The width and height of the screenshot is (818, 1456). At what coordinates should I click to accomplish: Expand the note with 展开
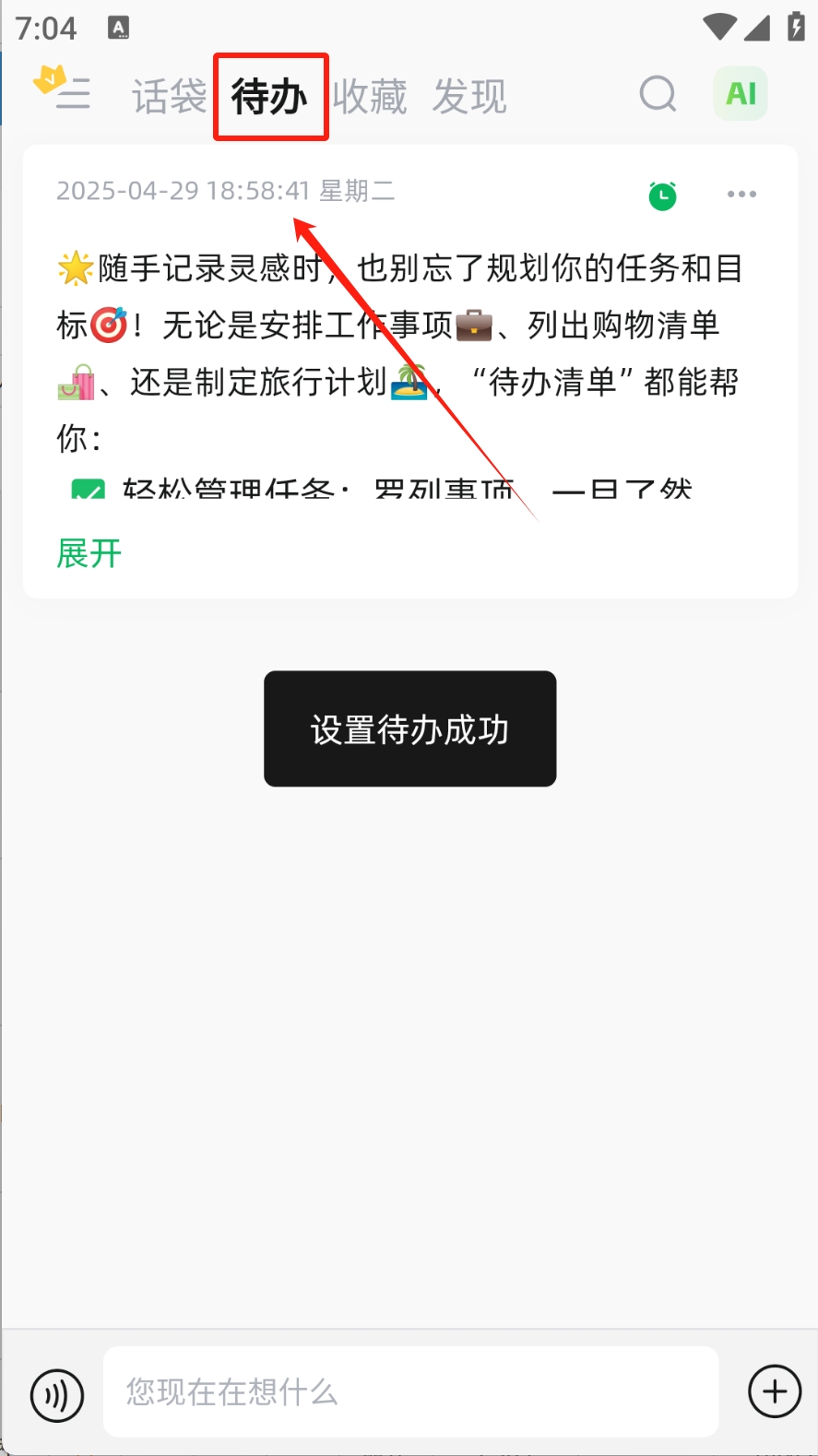89,554
